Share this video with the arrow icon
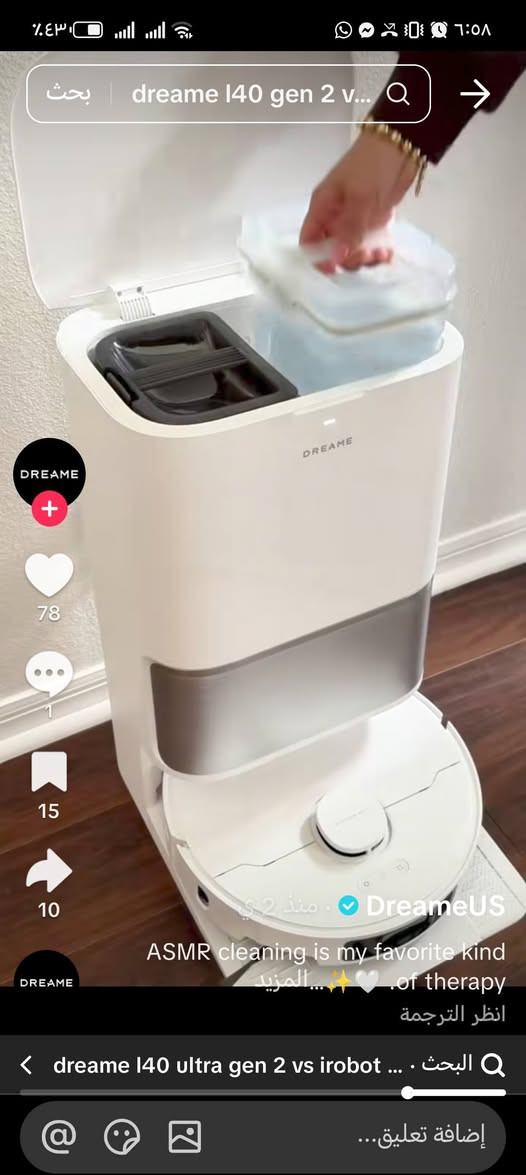526x1175 pixels. (x=49, y=872)
